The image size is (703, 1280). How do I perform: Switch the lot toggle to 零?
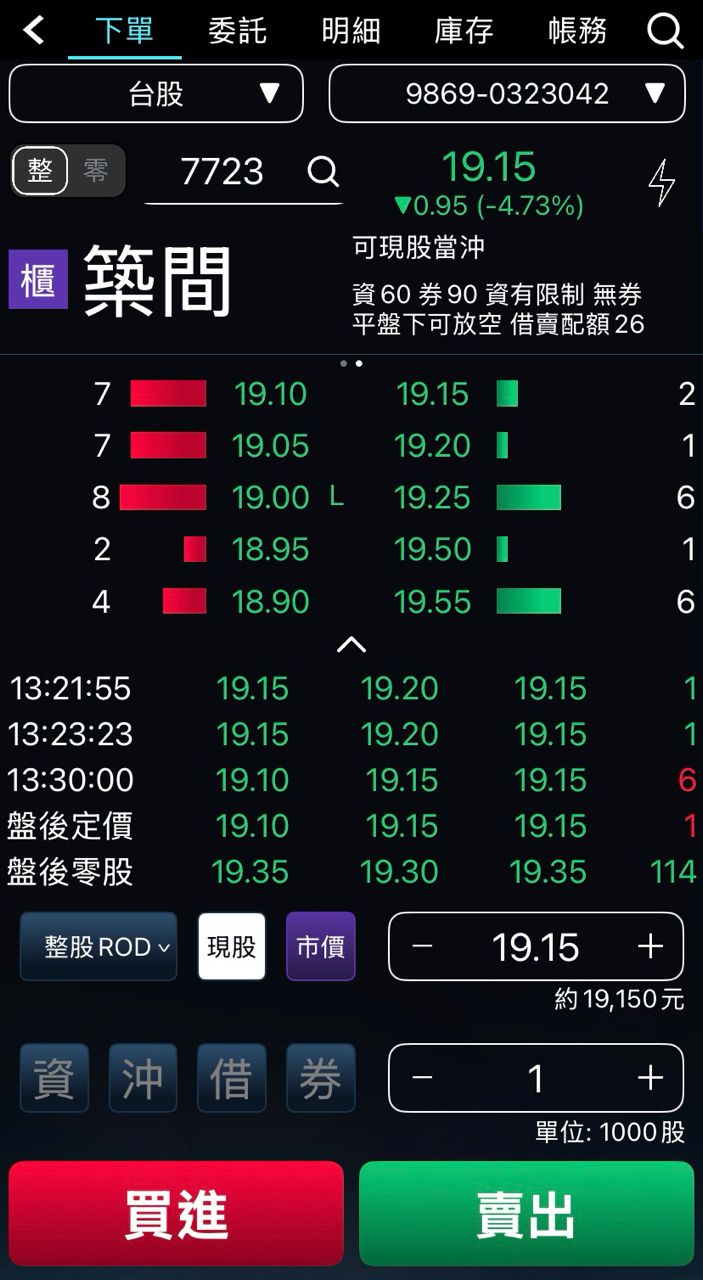[x=96, y=171]
